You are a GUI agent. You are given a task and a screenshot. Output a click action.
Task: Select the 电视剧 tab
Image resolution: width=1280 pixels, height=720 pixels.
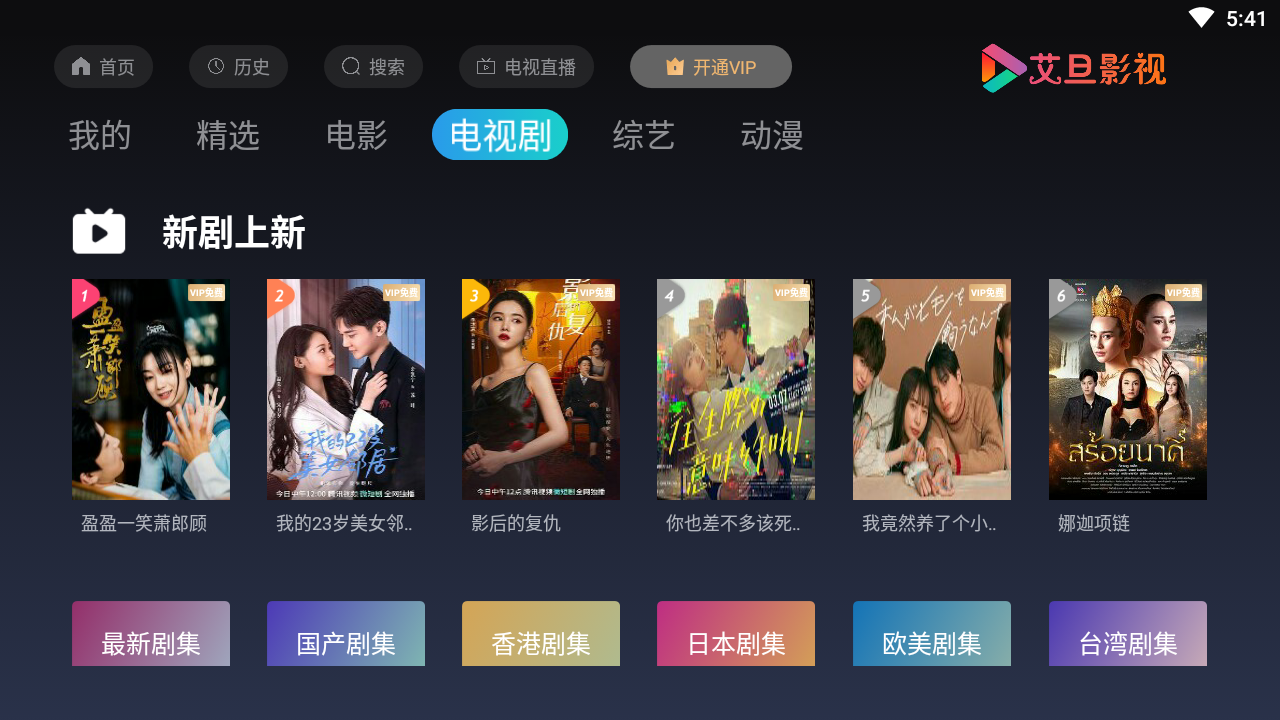500,135
